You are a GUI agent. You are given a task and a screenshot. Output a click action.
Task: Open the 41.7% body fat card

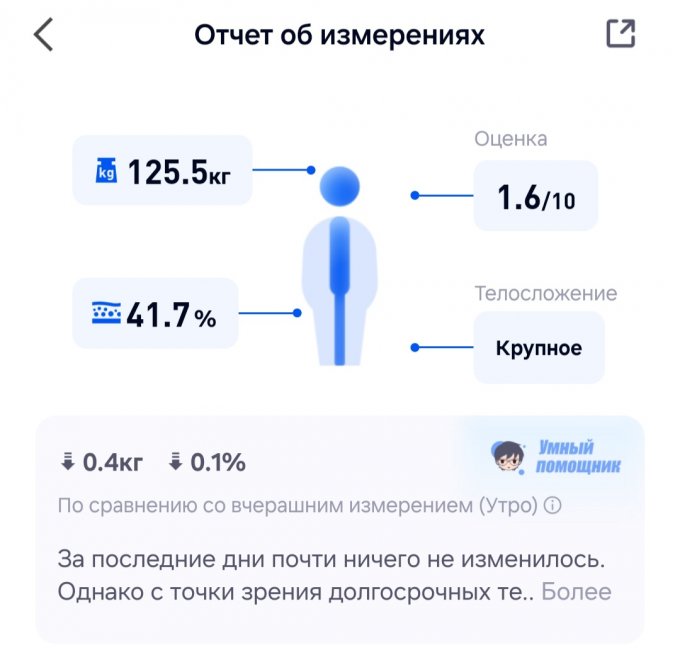156,313
